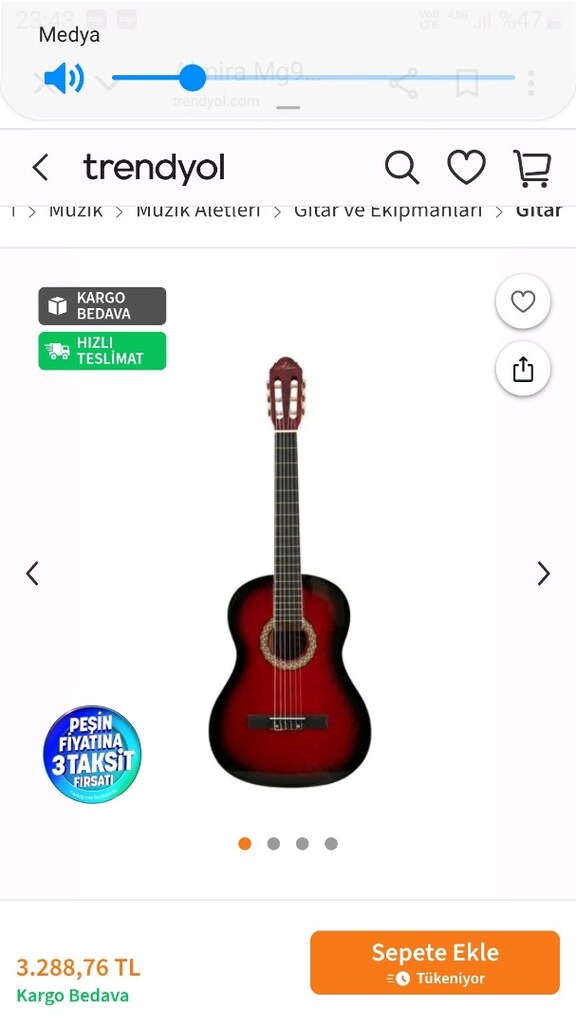576x1024 pixels.
Task: Open the Gitar ve Ekipmanları breadcrumb
Action: coord(388,211)
